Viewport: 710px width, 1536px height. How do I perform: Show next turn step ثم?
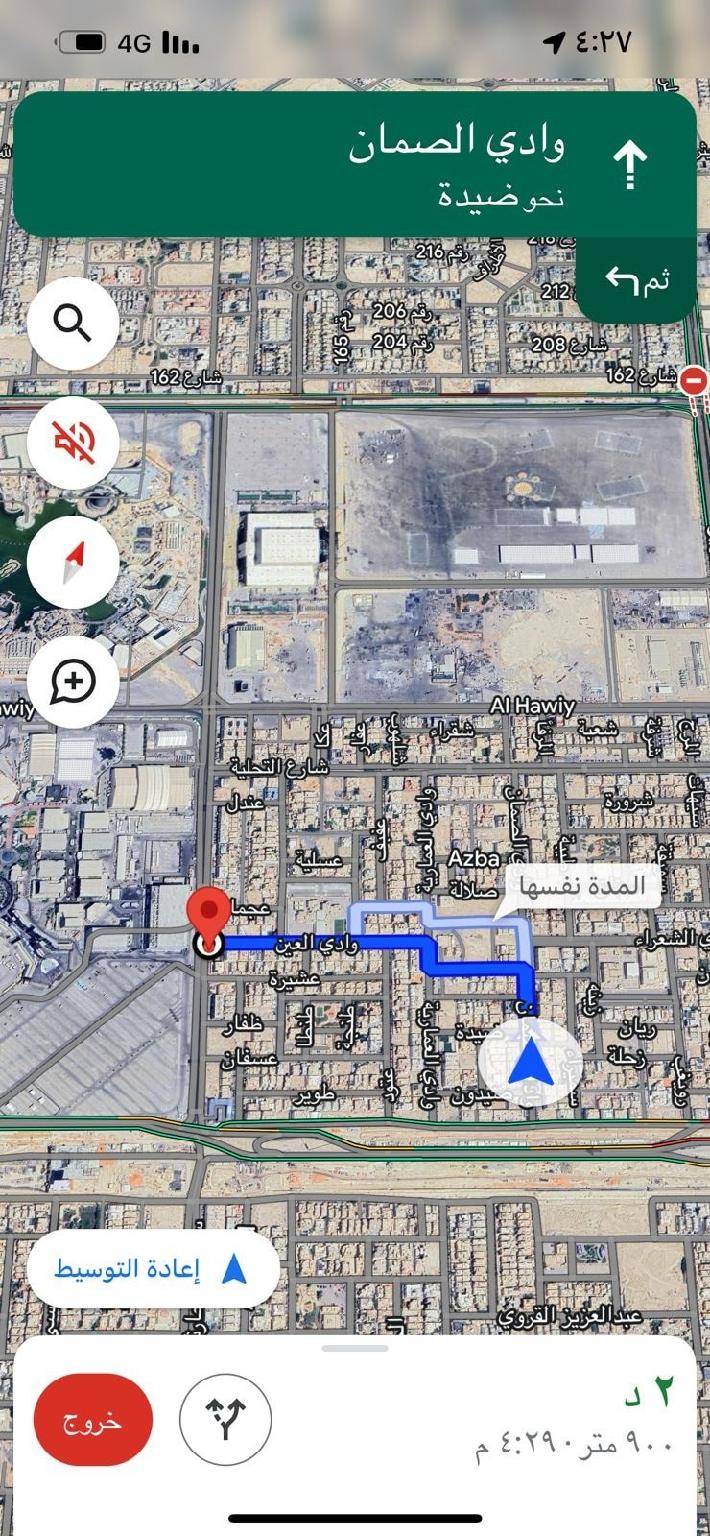click(x=637, y=281)
